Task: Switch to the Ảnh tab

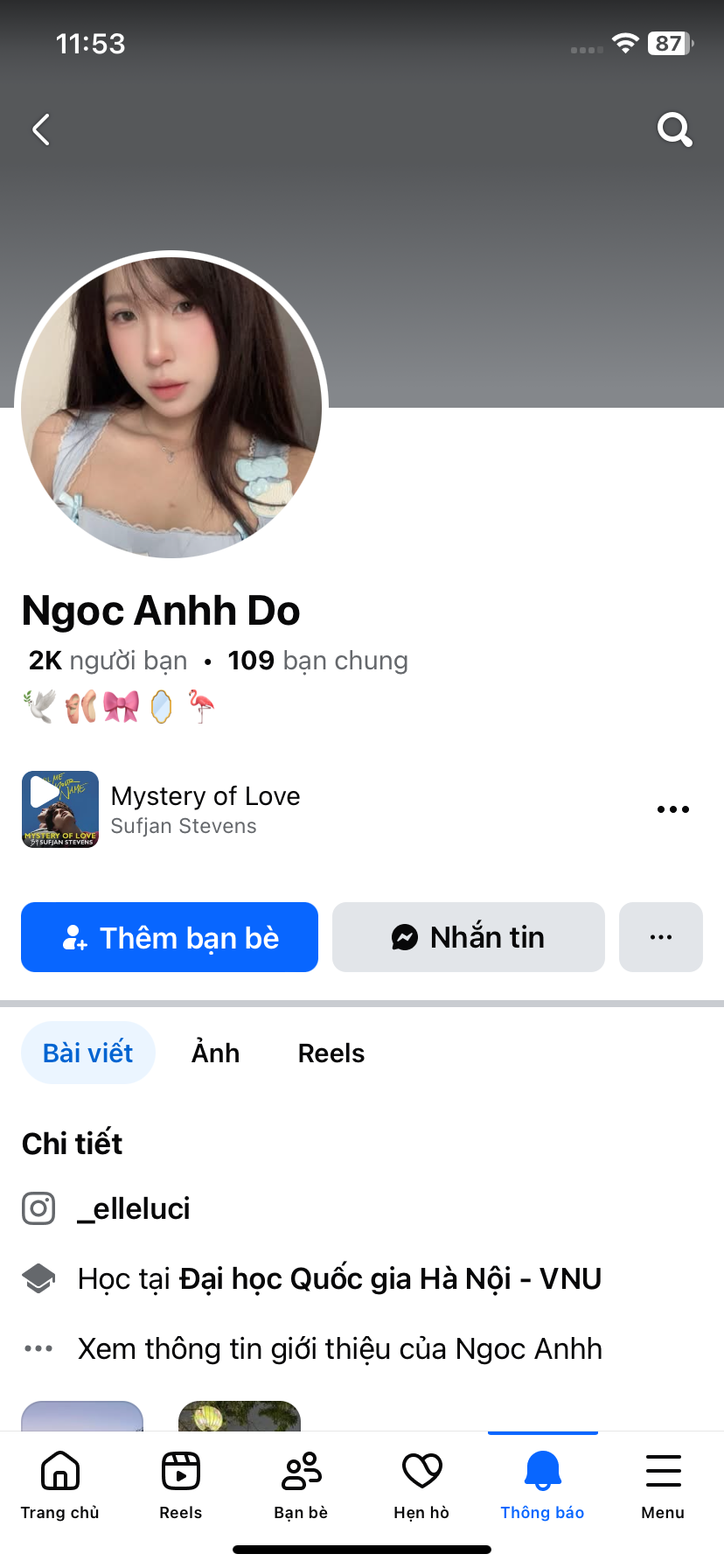Action: pos(215,1053)
